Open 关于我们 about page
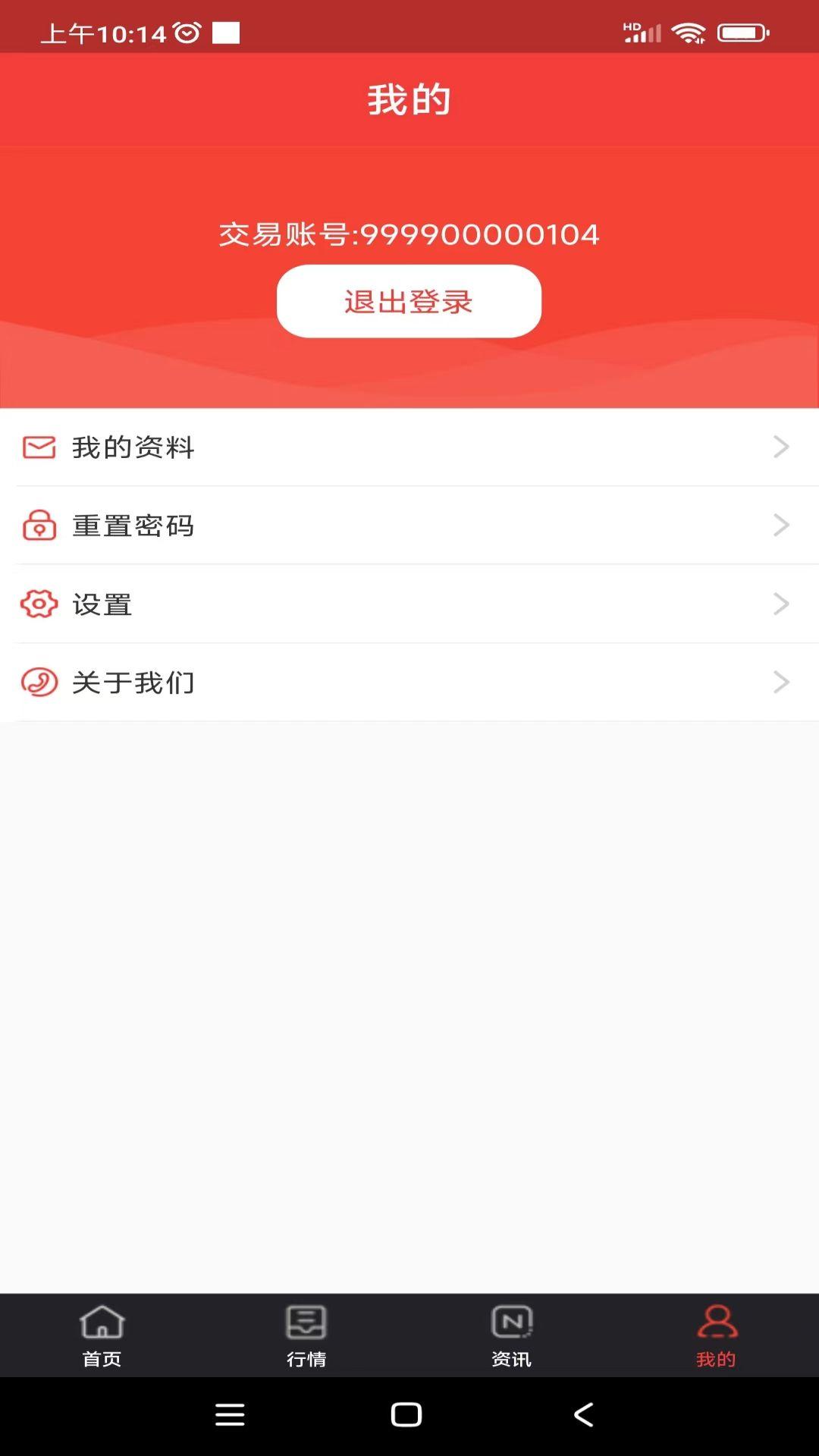The width and height of the screenshot is (819, 1456). point(409,682)
